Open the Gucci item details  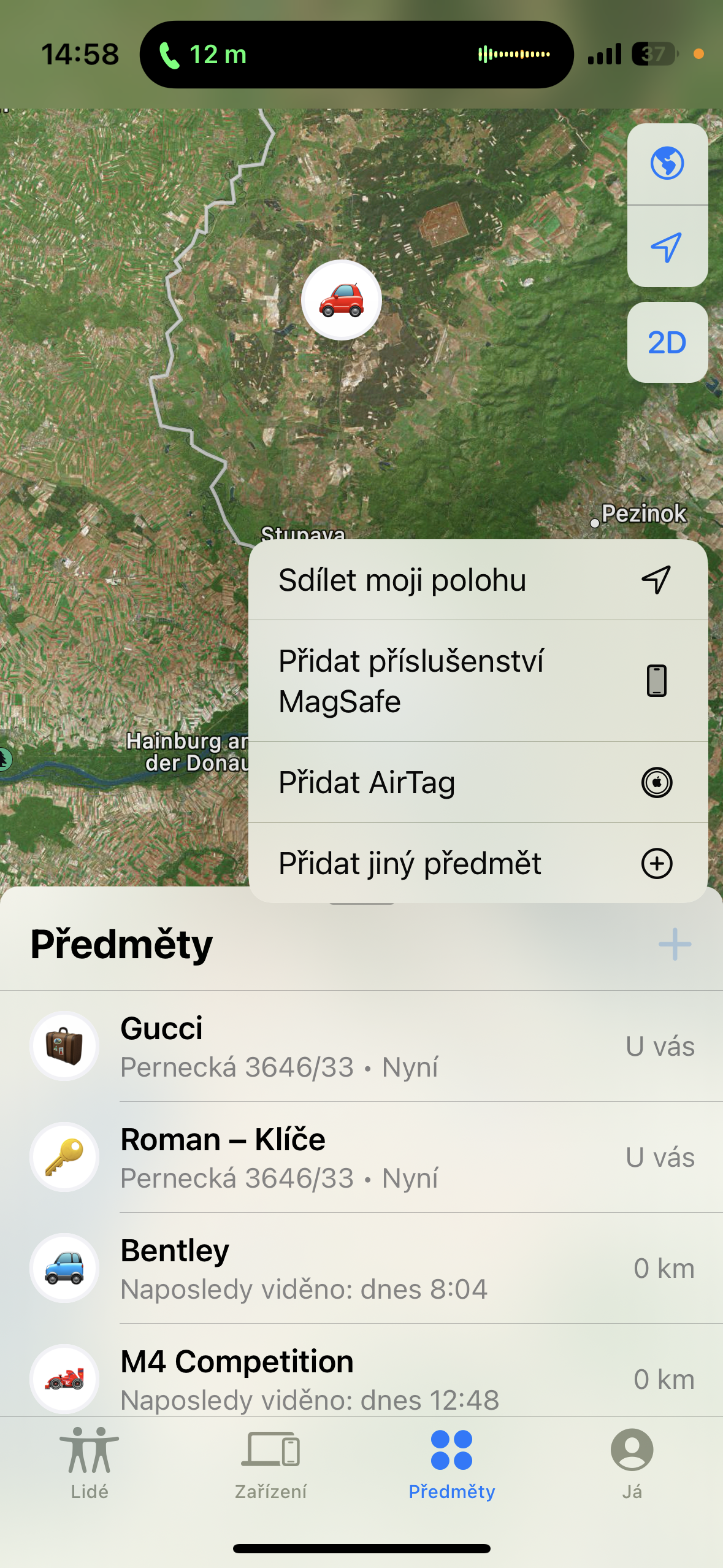(x=361, y=1047)
